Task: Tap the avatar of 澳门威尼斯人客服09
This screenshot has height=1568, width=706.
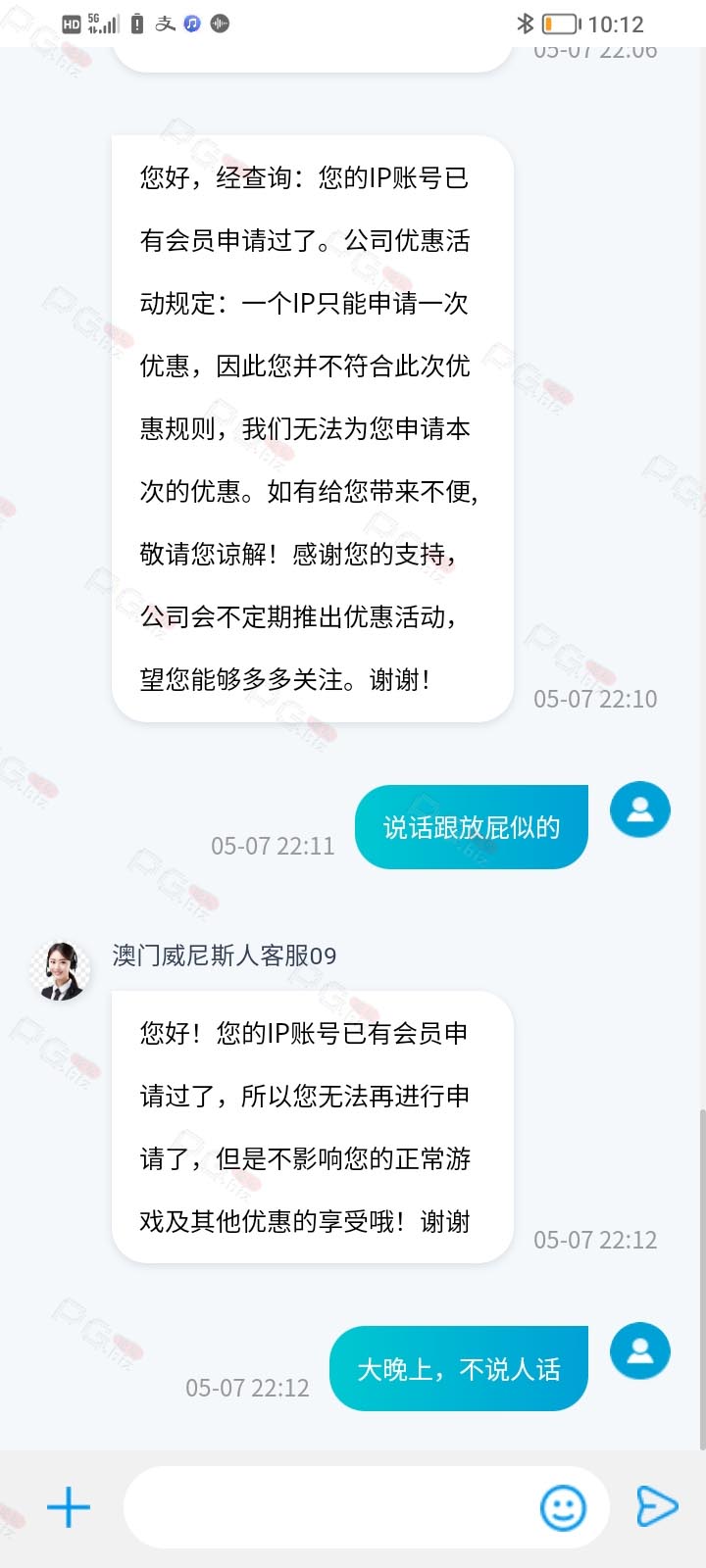Action: [x=61, y=971]
